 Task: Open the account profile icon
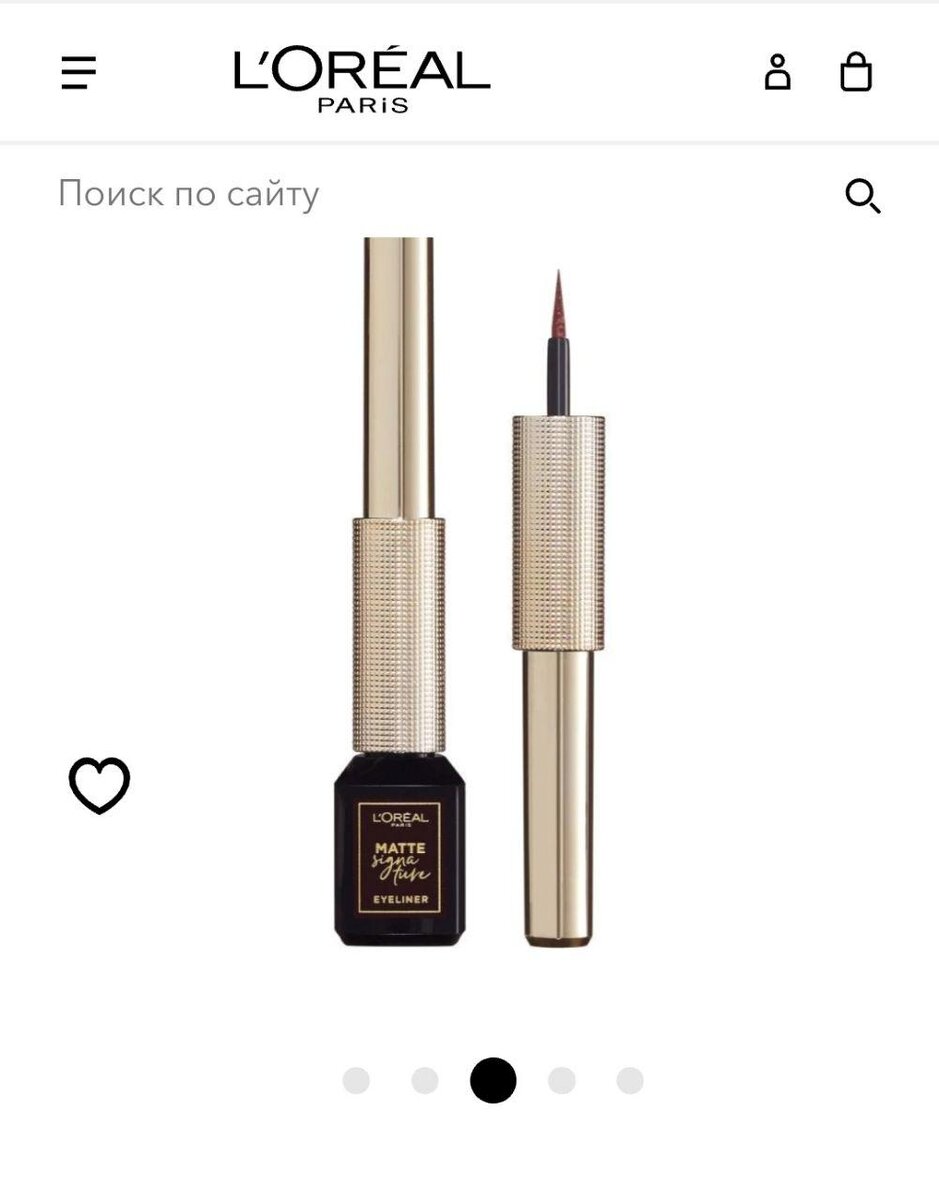[x=777, y=74]
